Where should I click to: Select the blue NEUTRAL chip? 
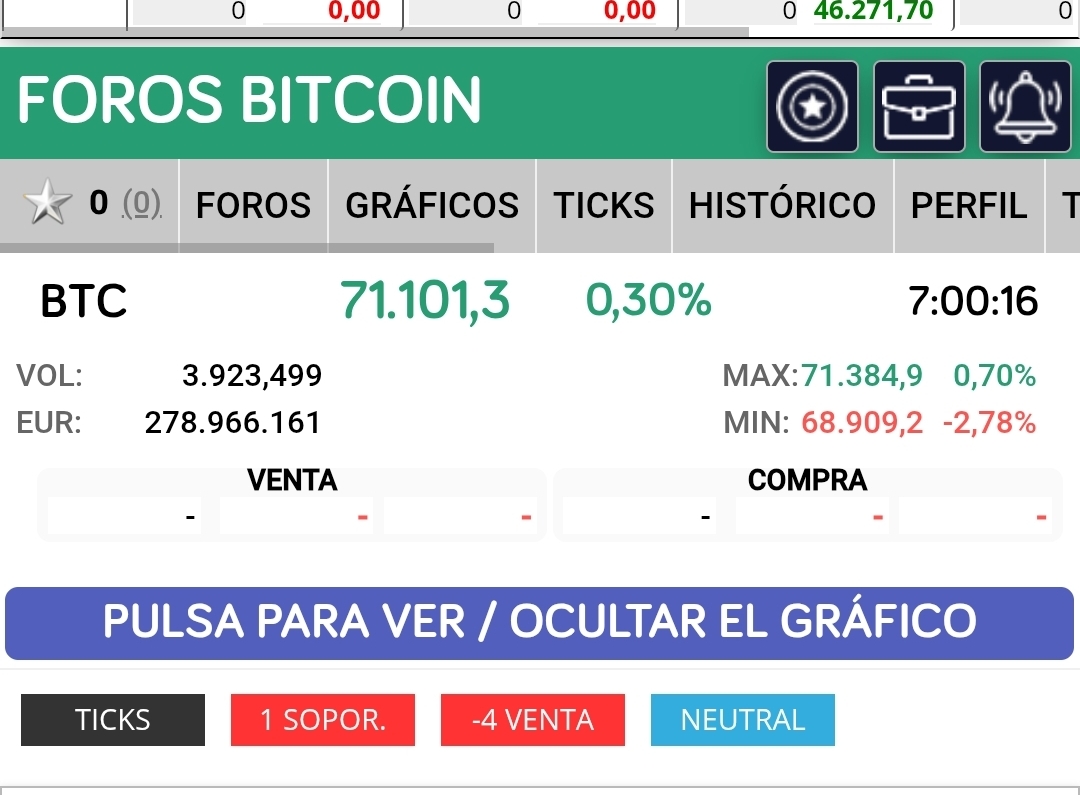click(x=742, y=720)
